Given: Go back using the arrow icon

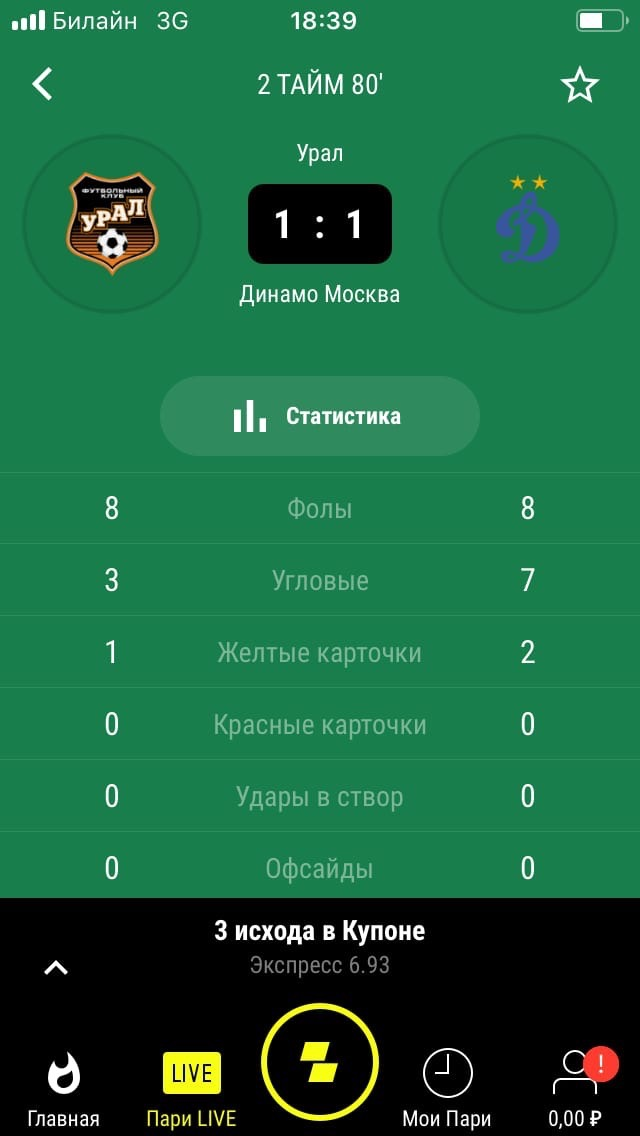Looking at the screenshot, I should pyautogui.click(x=42, y=85).
